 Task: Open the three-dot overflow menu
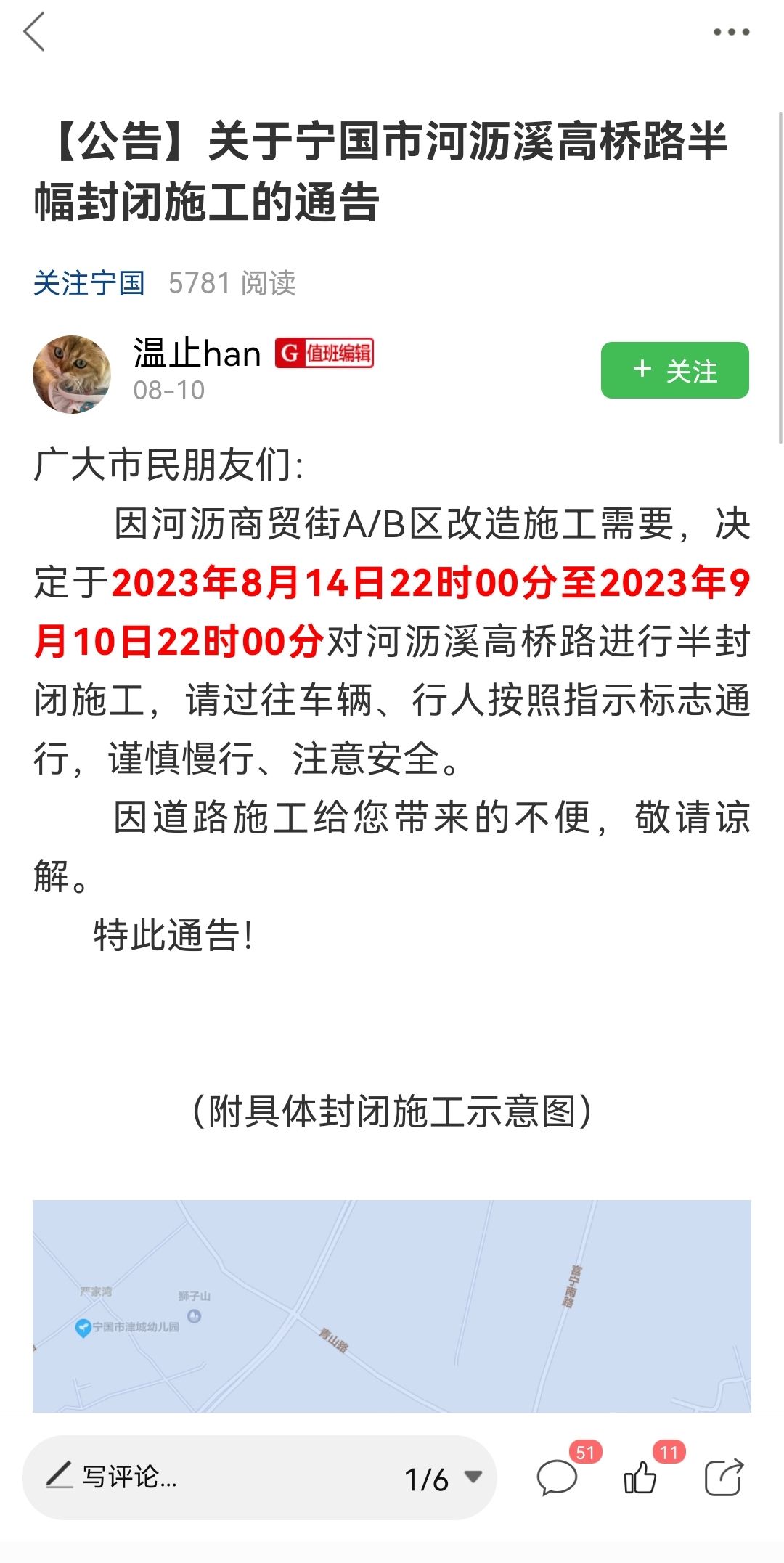731,32
